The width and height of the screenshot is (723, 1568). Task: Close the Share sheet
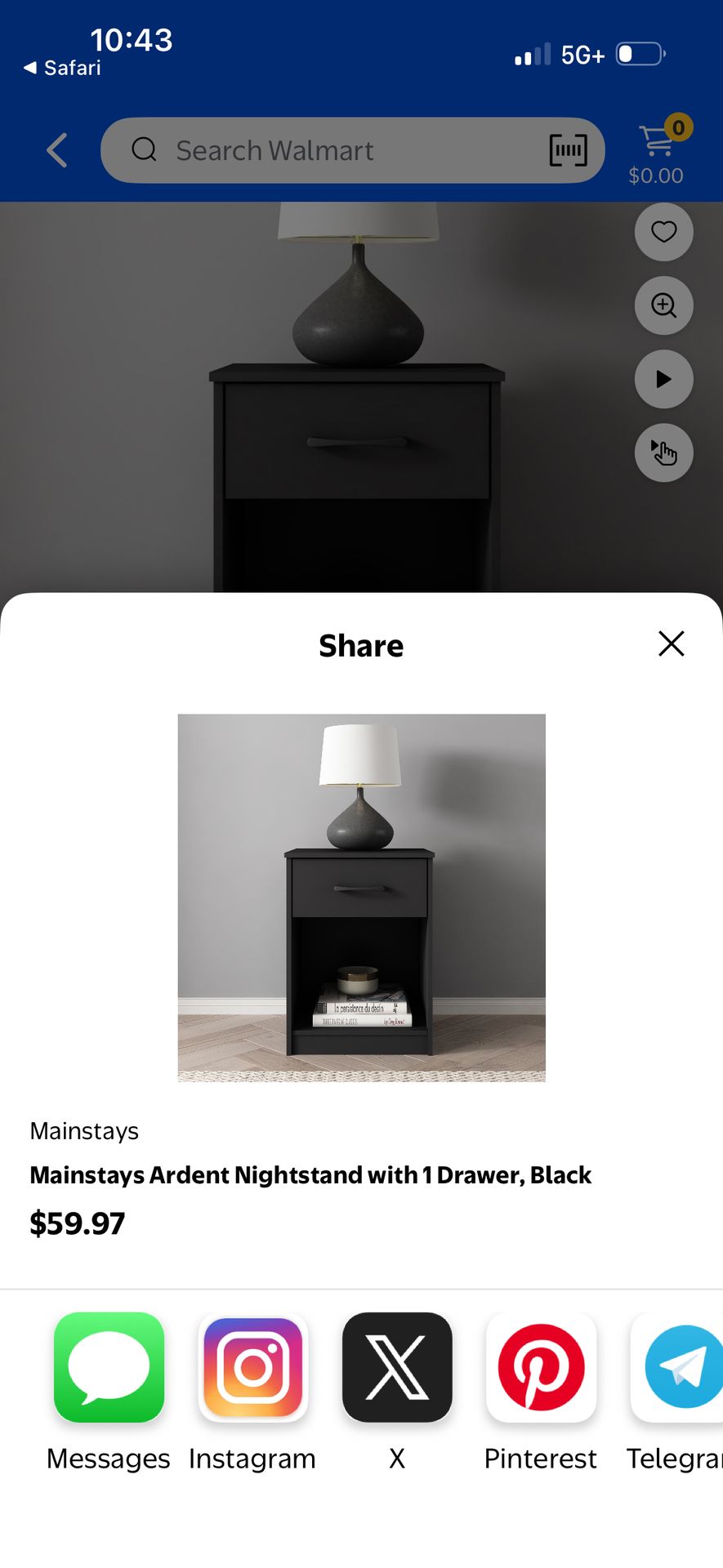[x=671, y=644]
